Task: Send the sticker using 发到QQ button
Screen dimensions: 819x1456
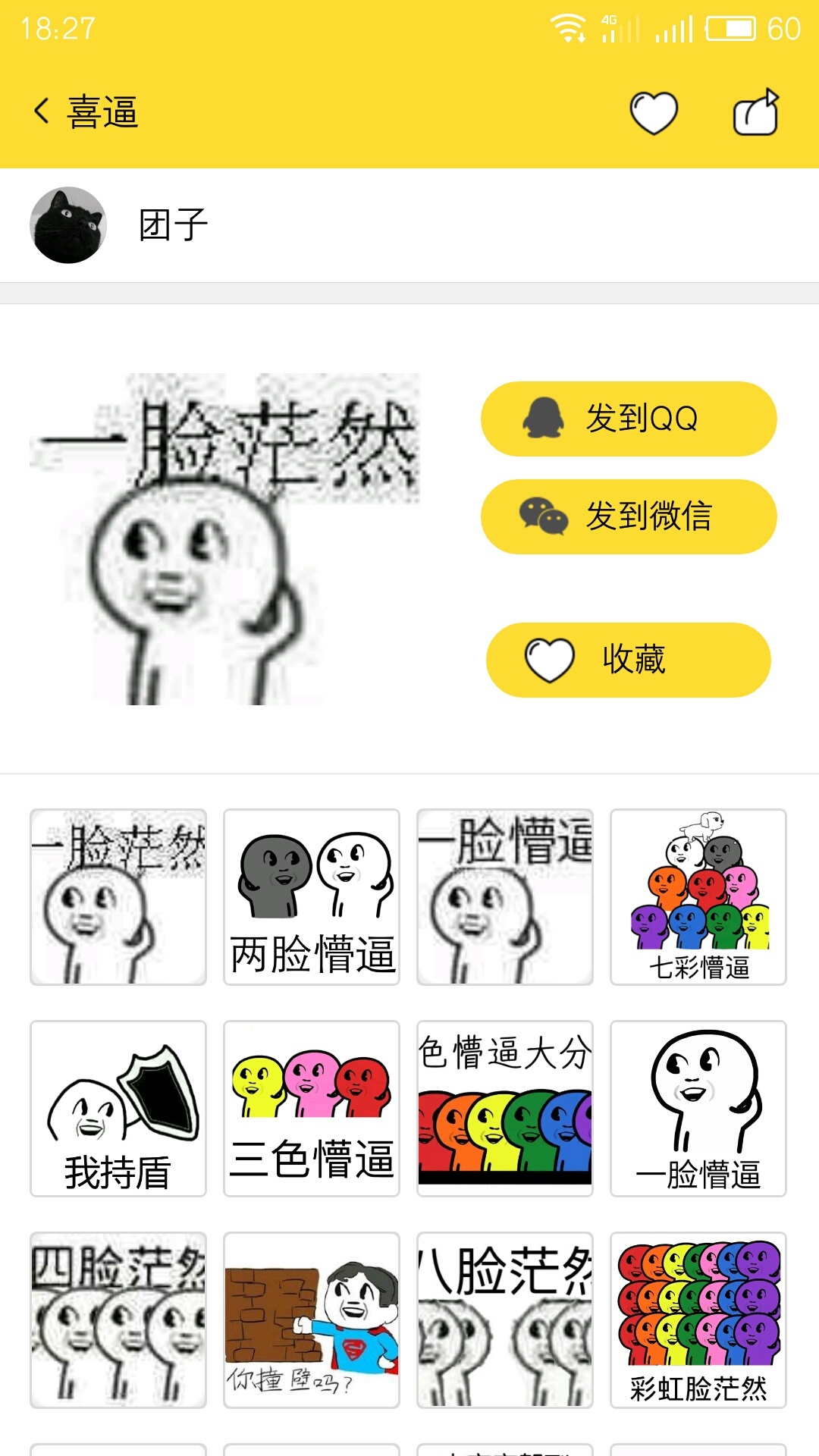Action: click(x=628, y=419)
